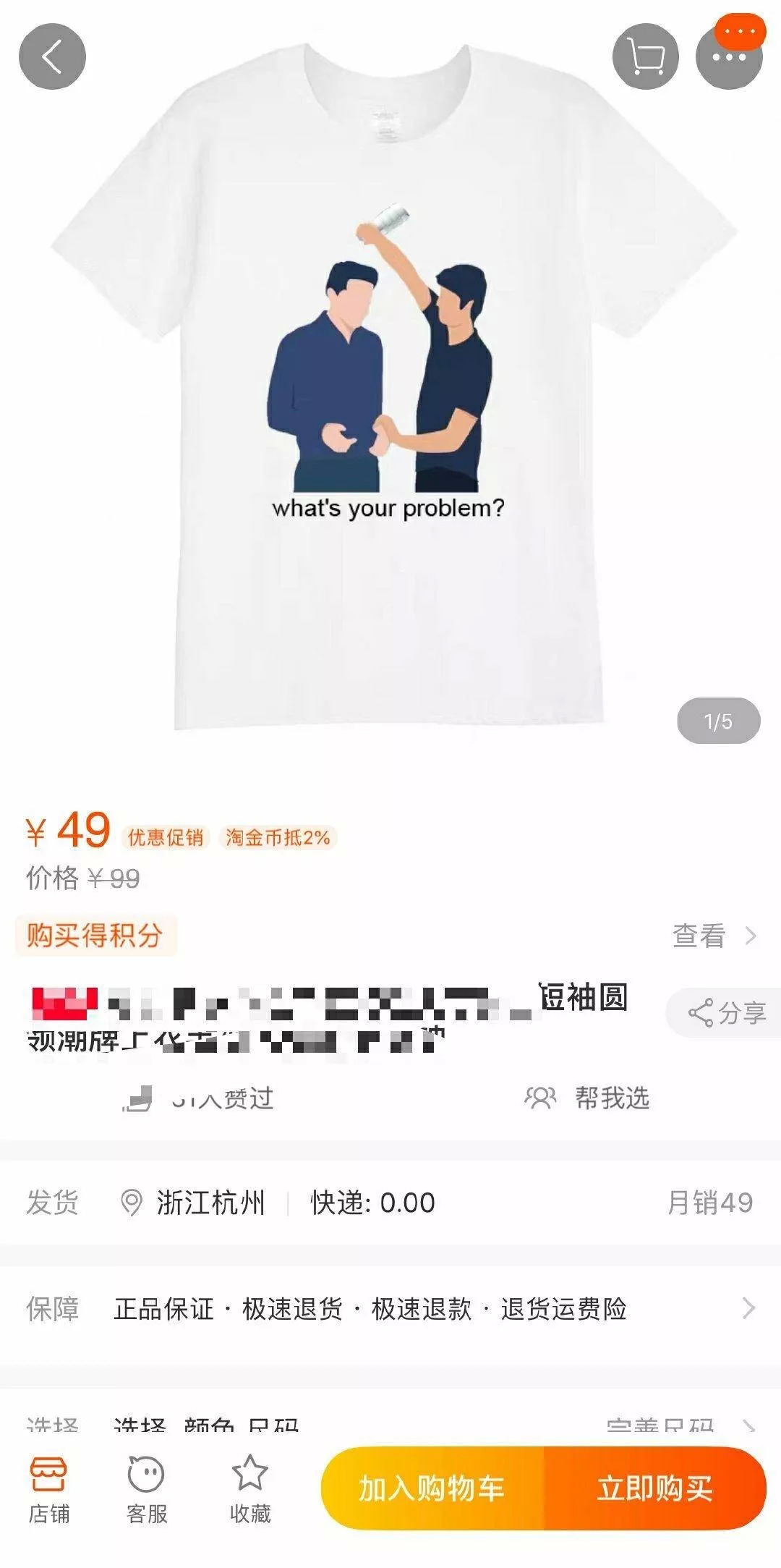Screen dimensions: 781x1568
Task: Open the three-dot overflow menu
Action: coord(729,56)
